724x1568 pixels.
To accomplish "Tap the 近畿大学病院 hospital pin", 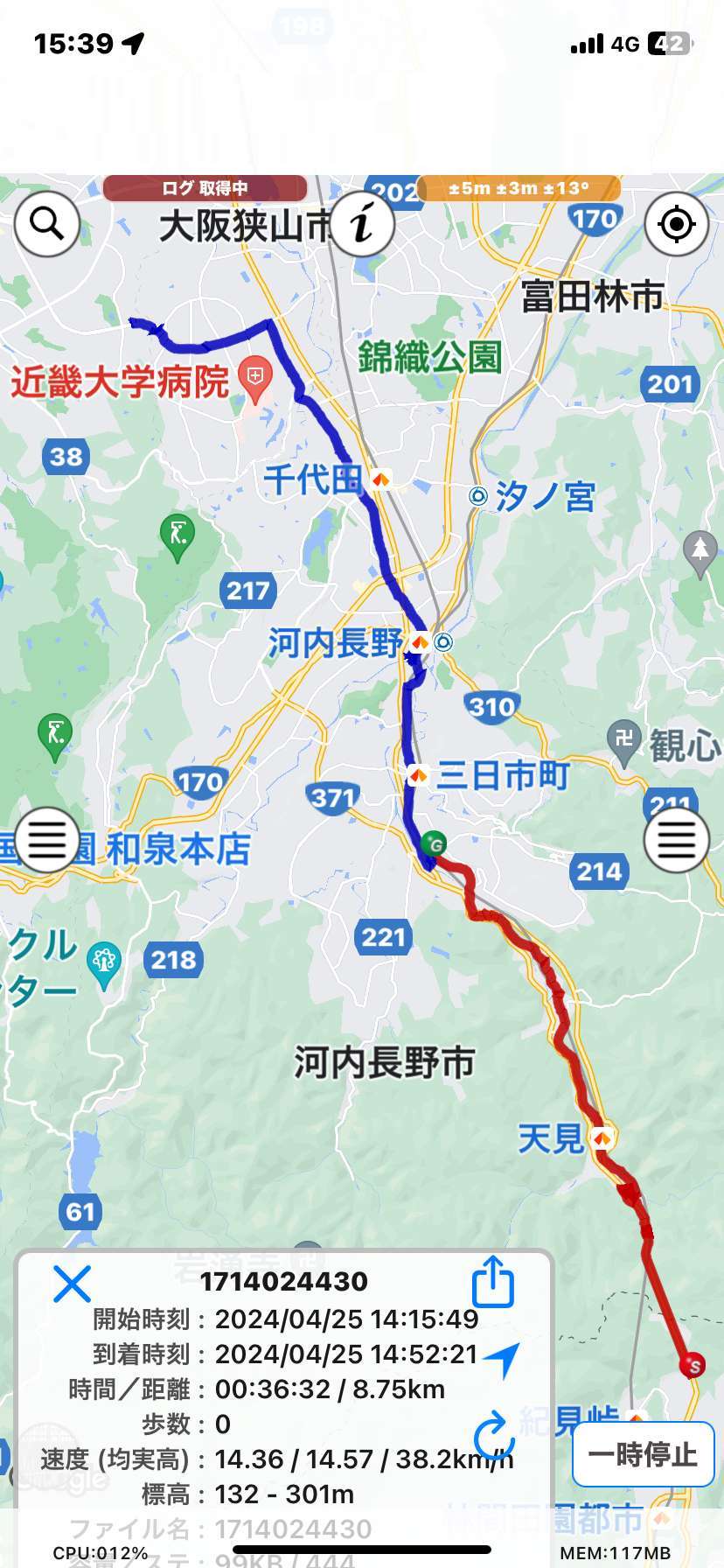I will pos(255,379).
